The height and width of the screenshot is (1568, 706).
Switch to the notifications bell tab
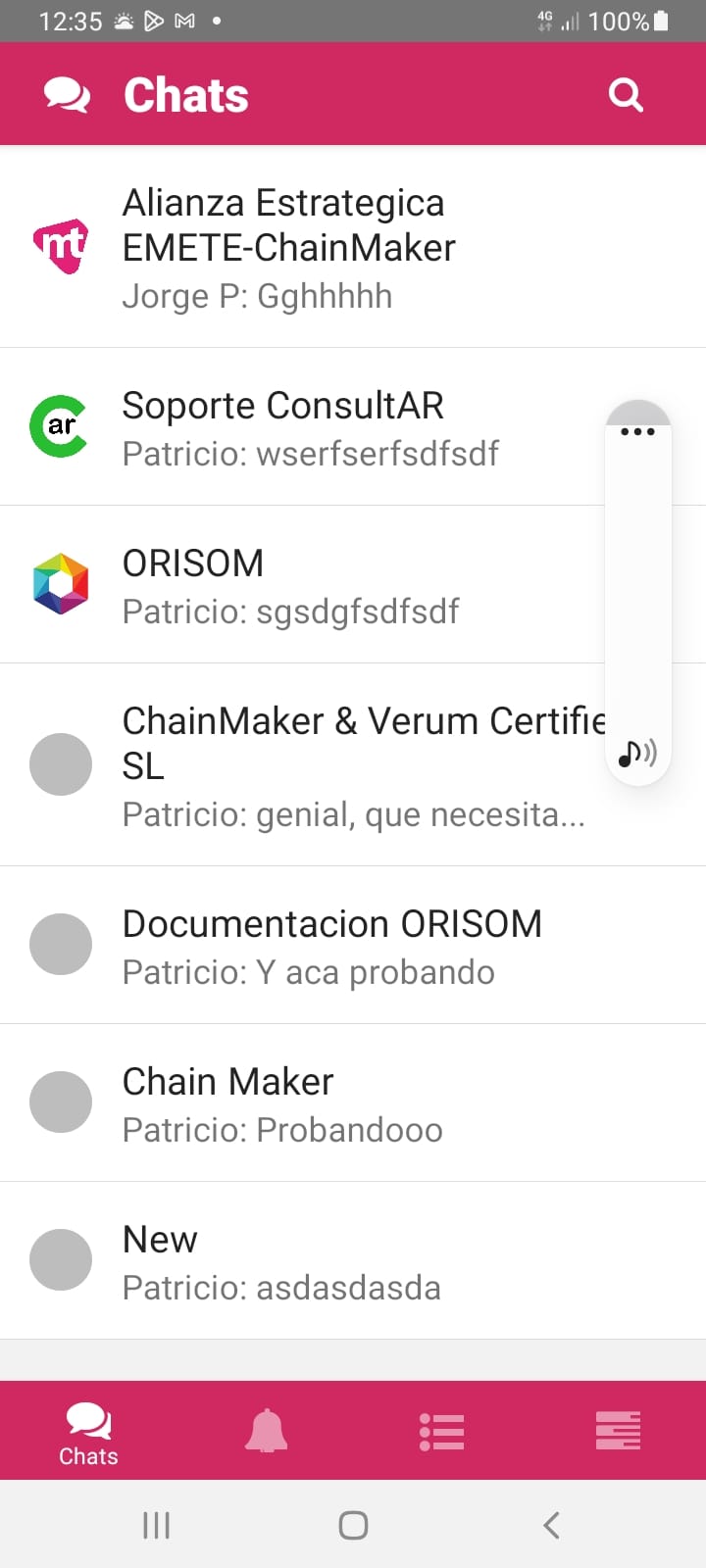click(266, 1431)
